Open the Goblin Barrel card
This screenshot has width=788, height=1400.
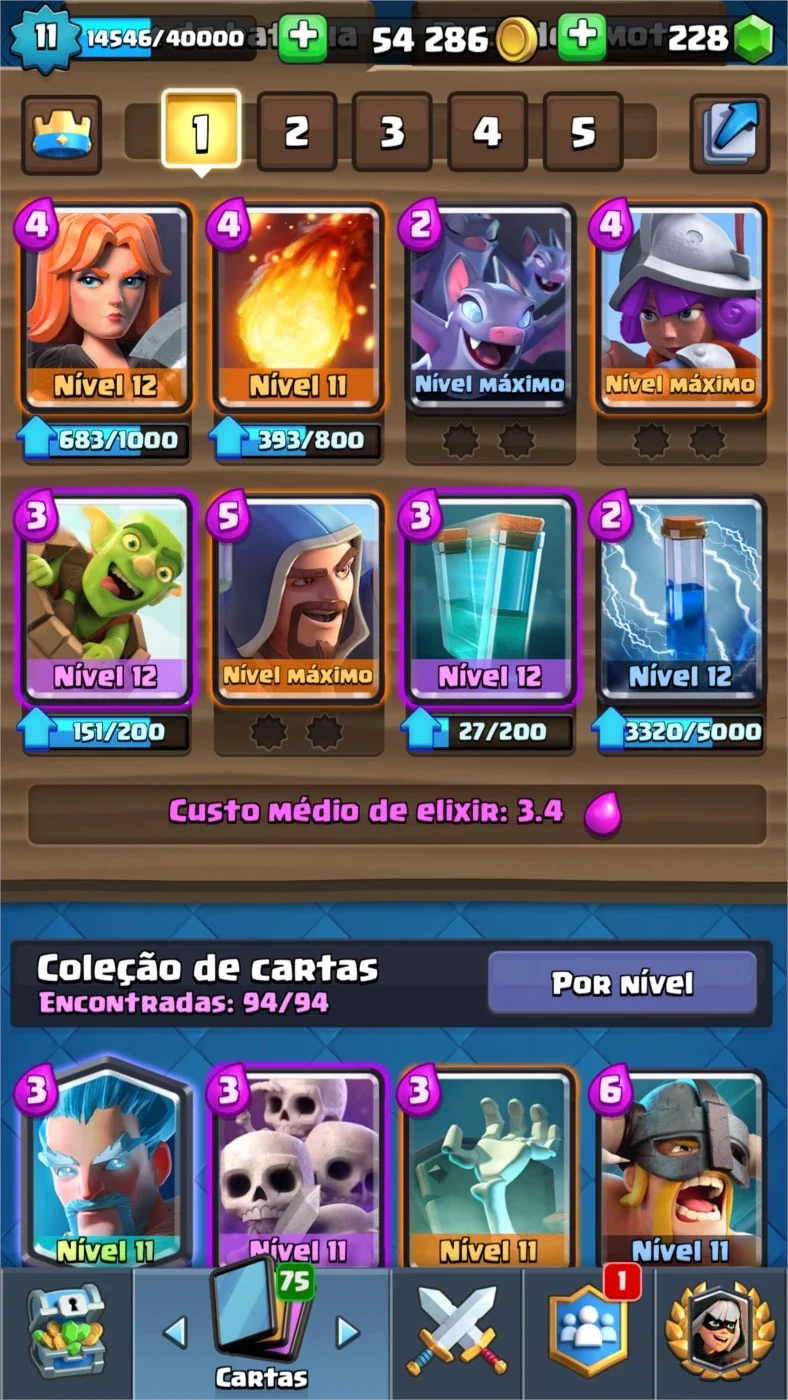pos(106,598)
